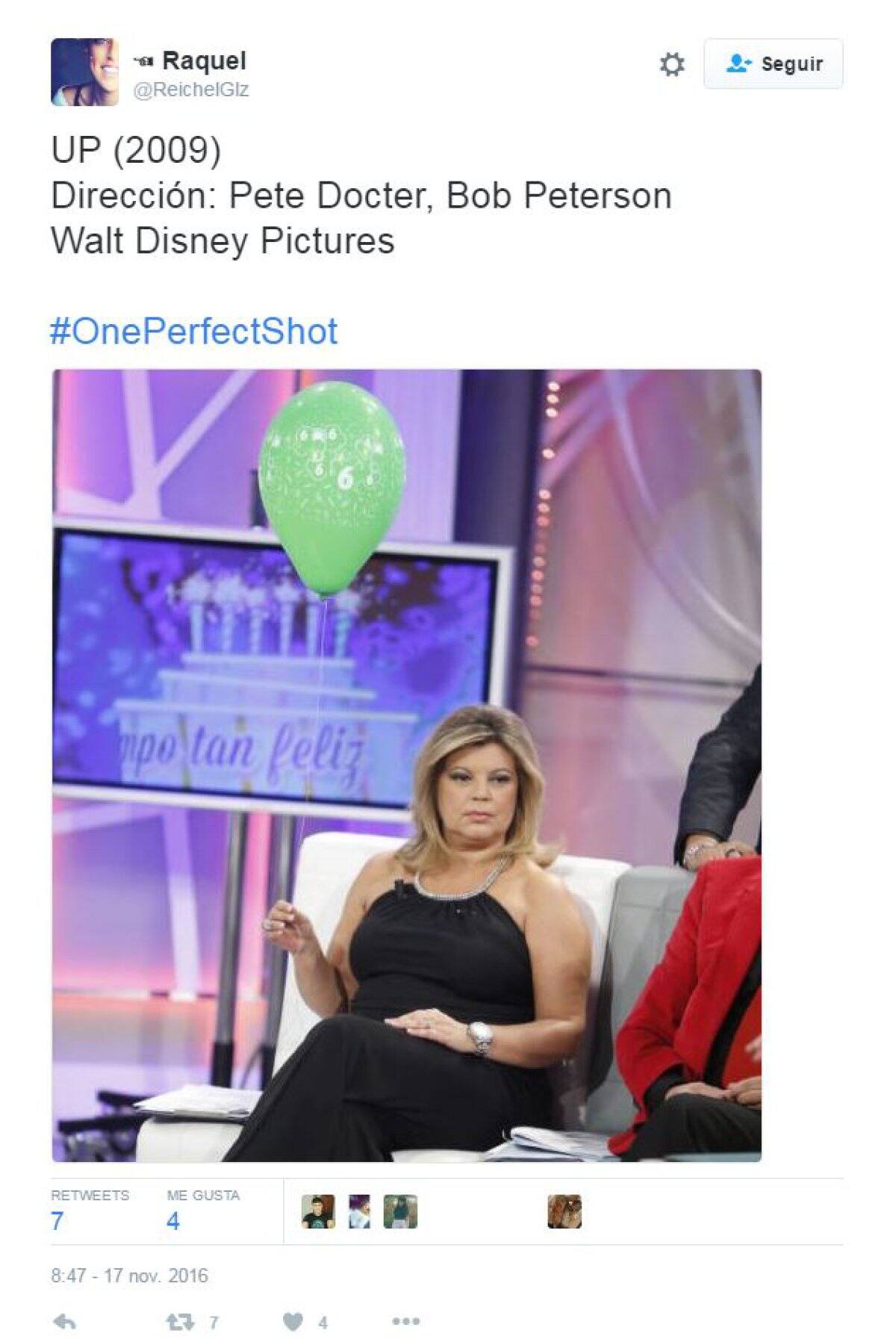
Task: Reply to this tweet
Action: point(65,1323)
